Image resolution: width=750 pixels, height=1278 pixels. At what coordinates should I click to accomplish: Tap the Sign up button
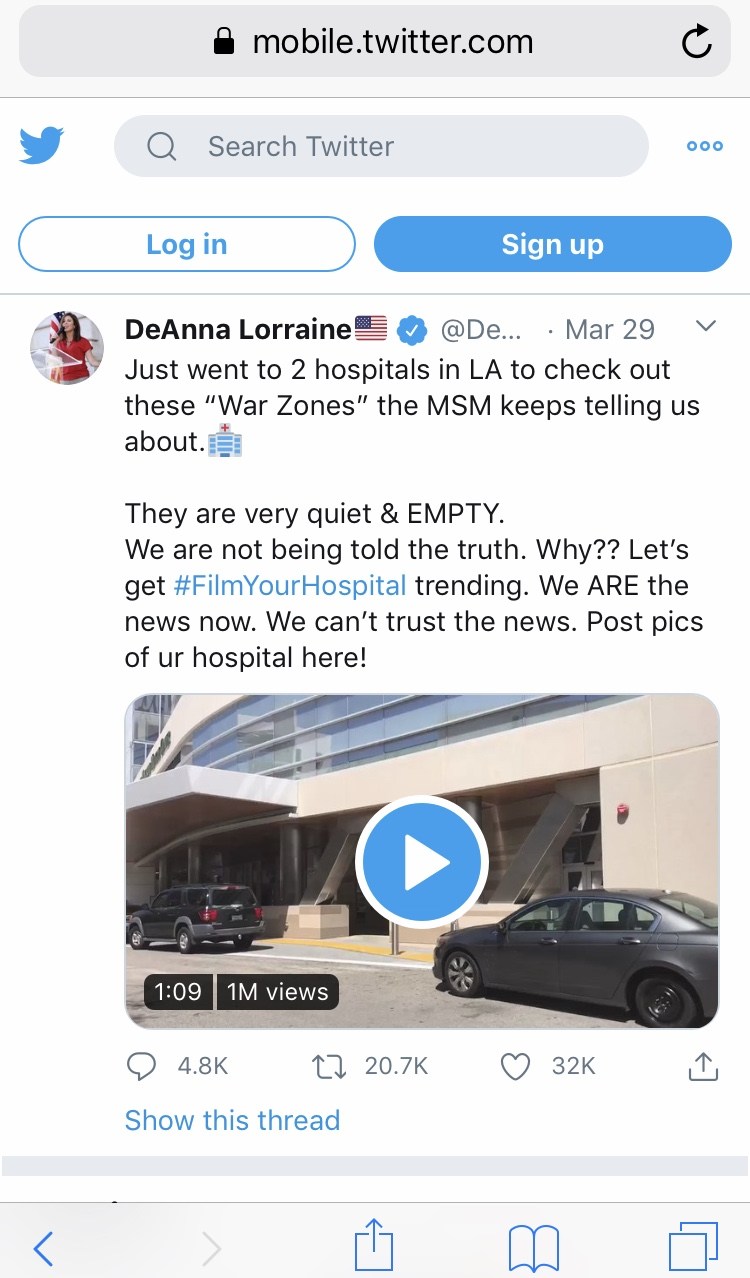tap(552, 244)
